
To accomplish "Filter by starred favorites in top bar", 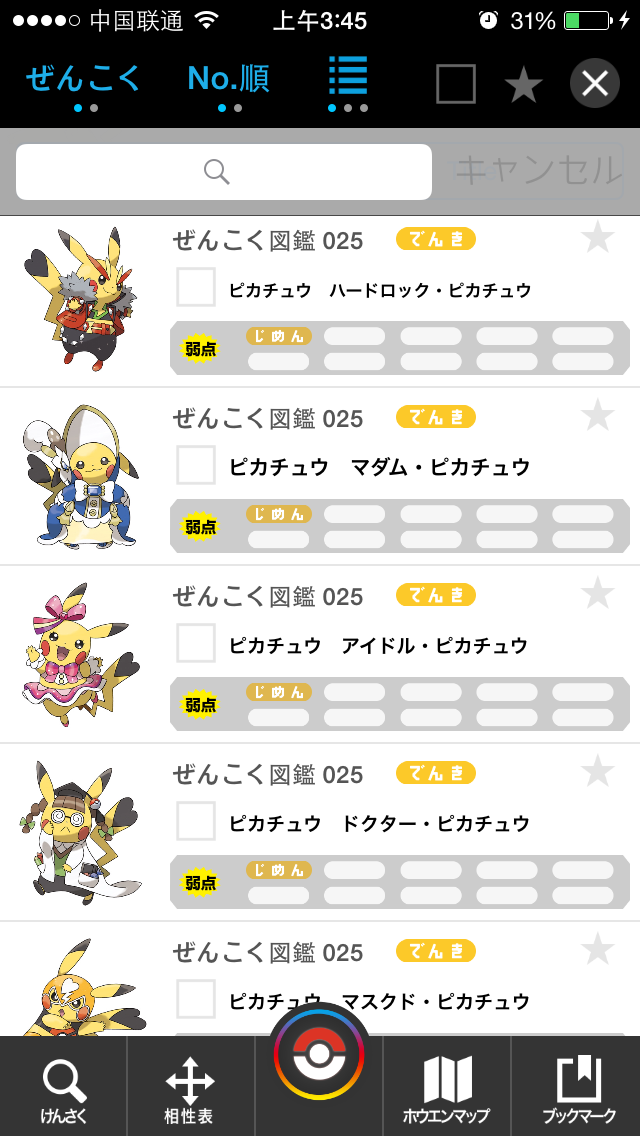I will 523,85.
